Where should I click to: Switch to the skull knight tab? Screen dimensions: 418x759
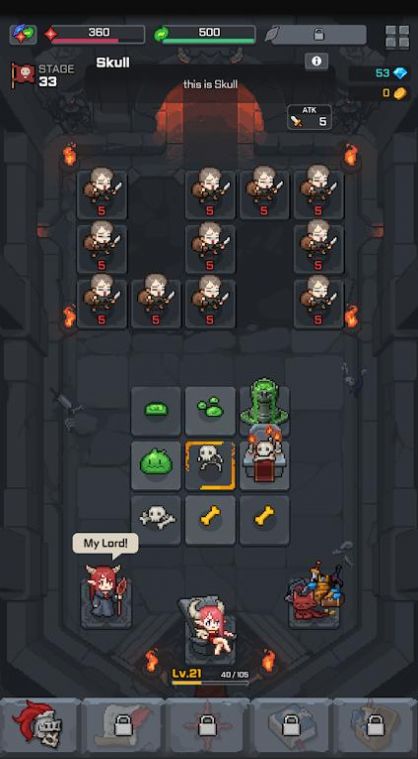click(40, 726)
